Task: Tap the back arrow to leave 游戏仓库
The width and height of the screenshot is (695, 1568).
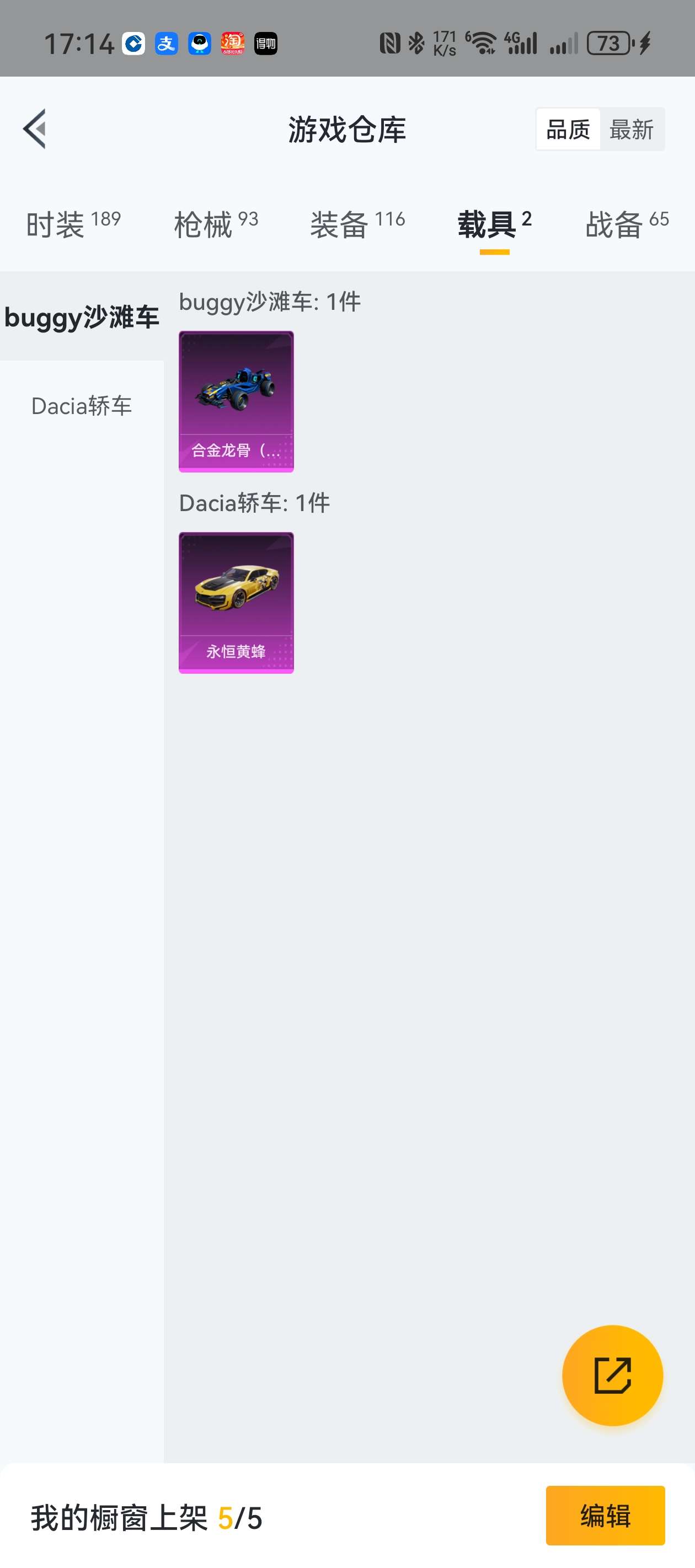Action: click(35, 129)
